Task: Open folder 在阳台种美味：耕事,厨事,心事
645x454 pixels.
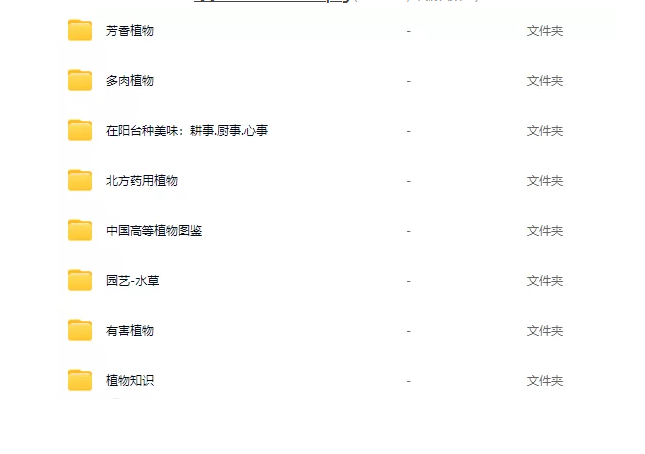Action: click(186, 131)
